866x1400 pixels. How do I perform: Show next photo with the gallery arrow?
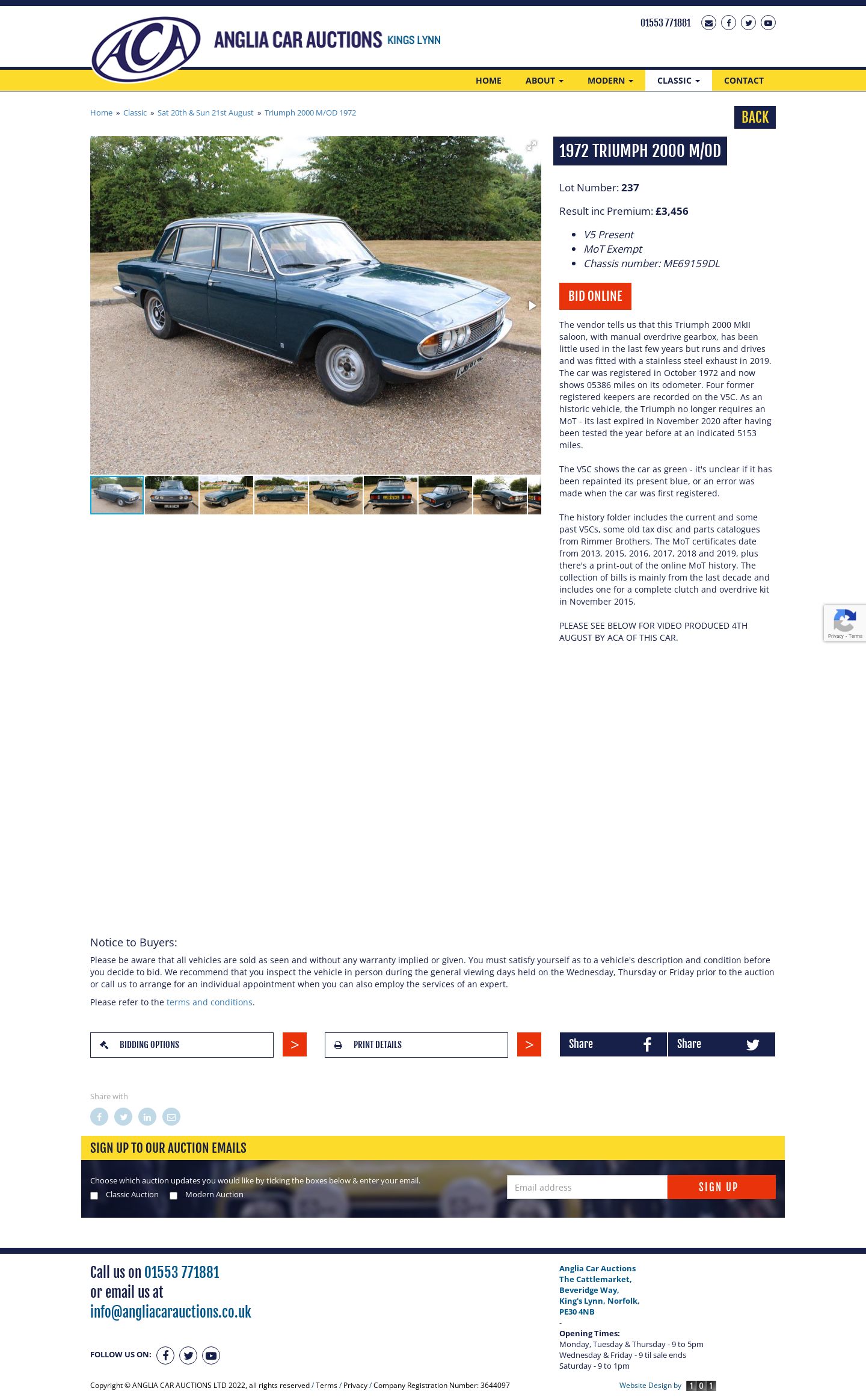coord(532,306)
